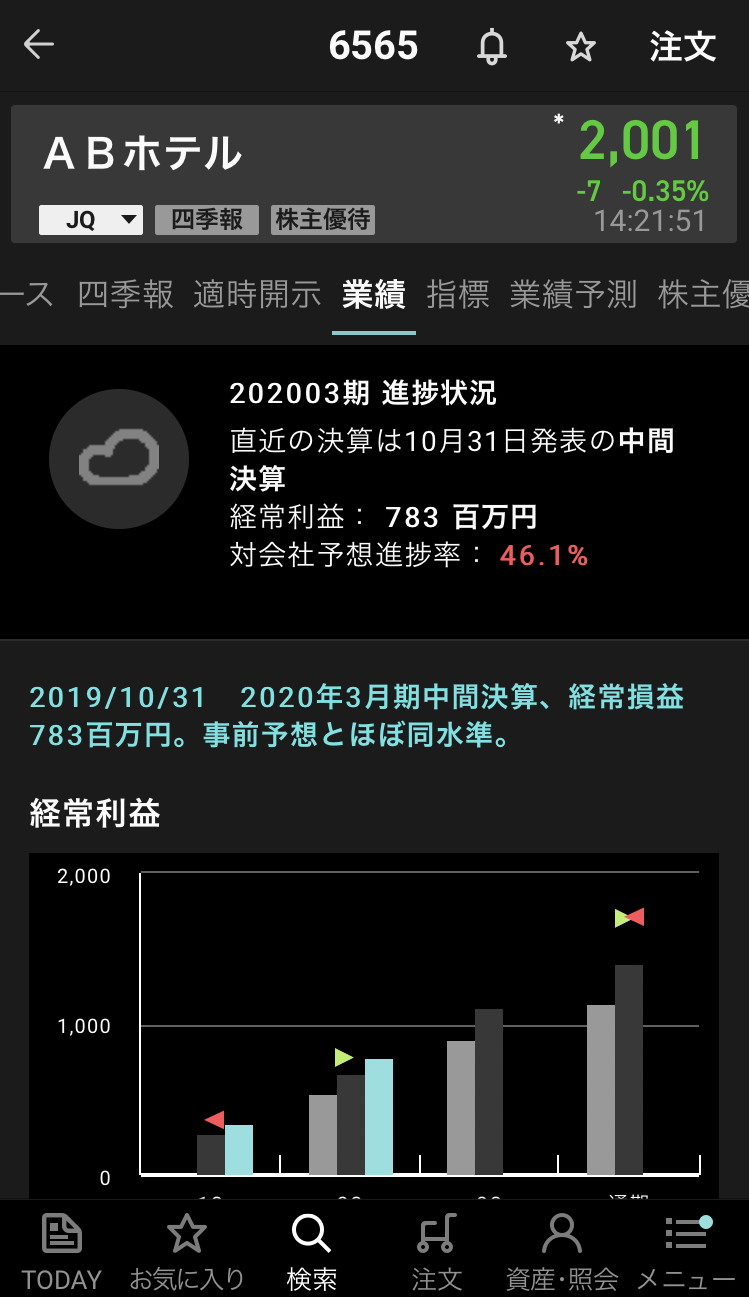Add stock 6565 to favorites

pyautogui.click(x=580, y=47)
